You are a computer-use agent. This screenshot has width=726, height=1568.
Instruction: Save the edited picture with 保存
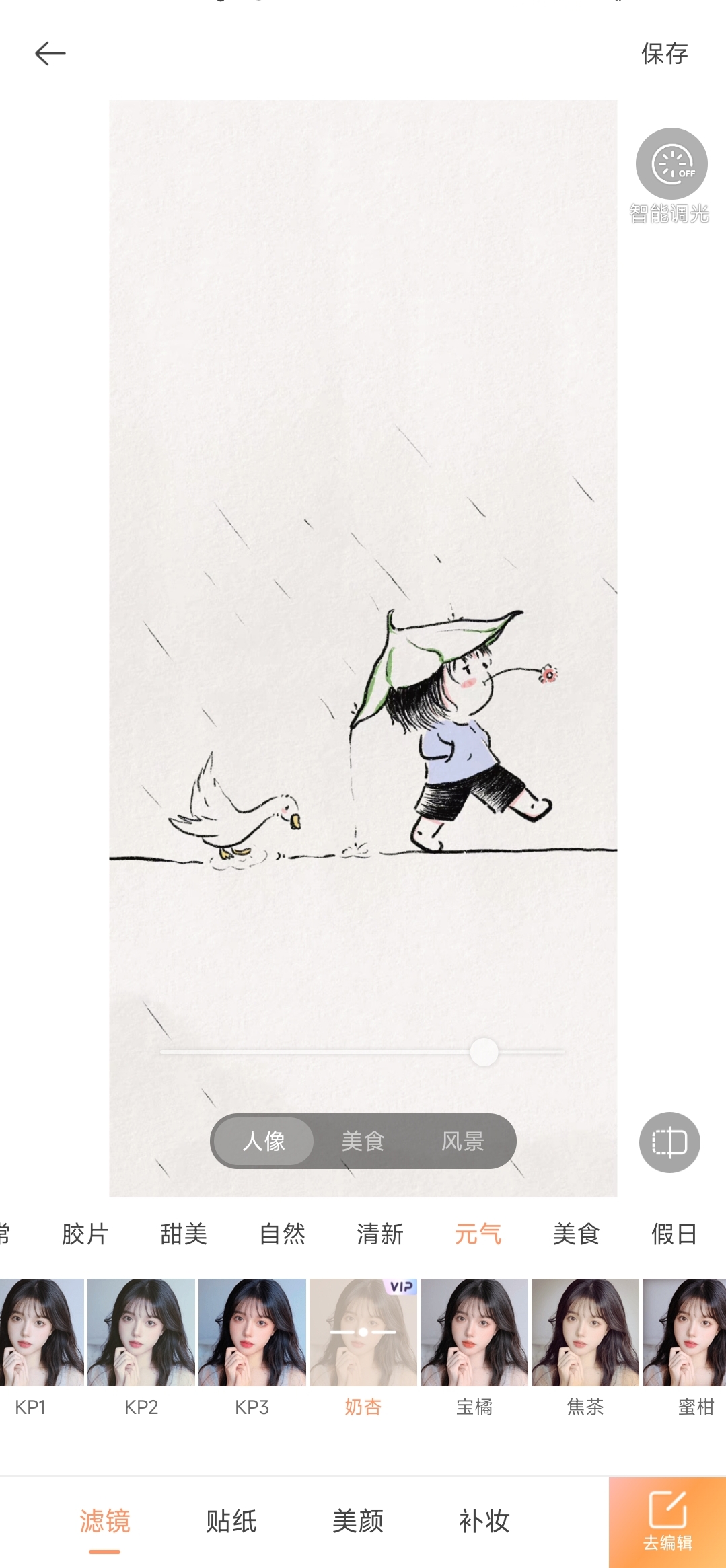pos(664,54)
